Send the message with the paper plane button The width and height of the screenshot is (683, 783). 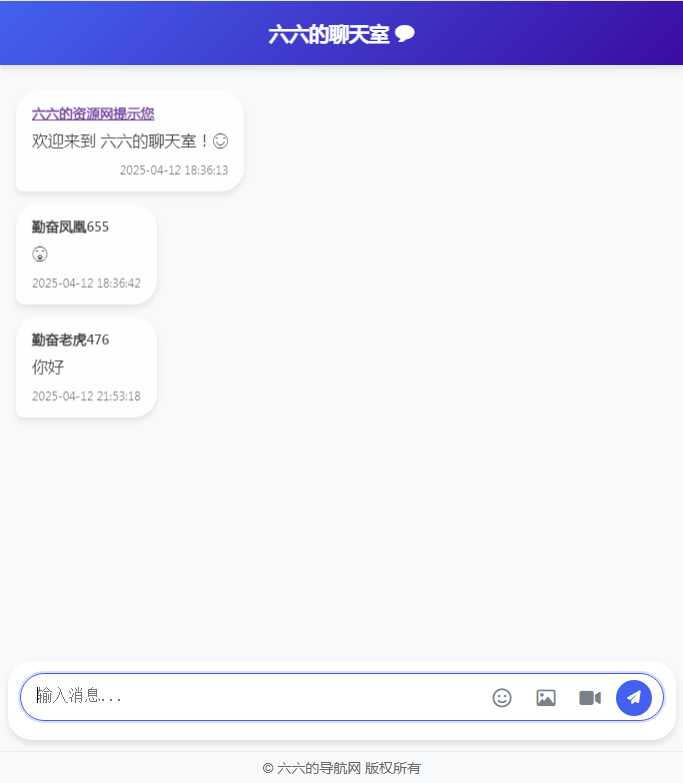pyautogui.click(x=634, y=698)
